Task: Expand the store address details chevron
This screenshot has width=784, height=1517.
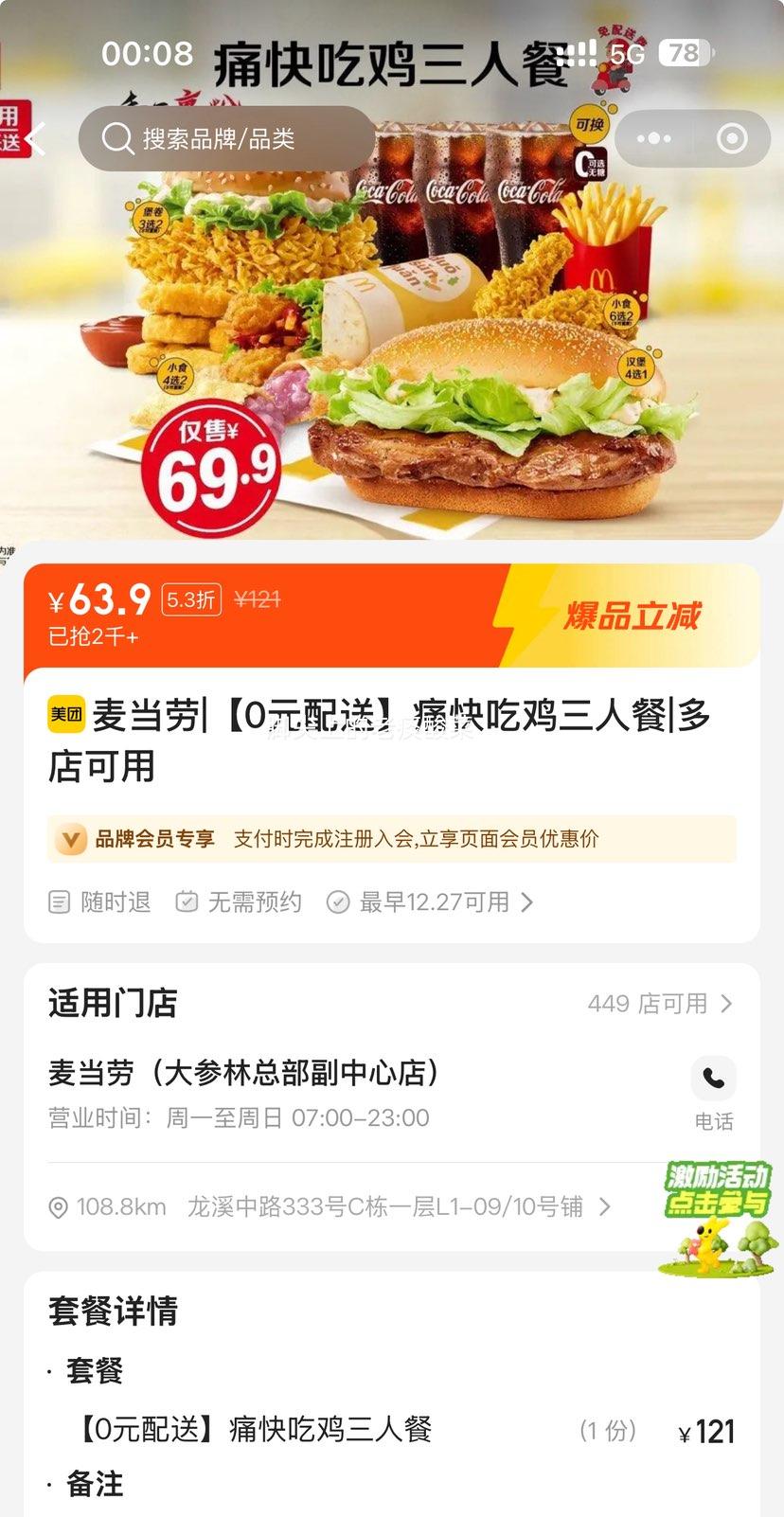Action: point(606,1207)
